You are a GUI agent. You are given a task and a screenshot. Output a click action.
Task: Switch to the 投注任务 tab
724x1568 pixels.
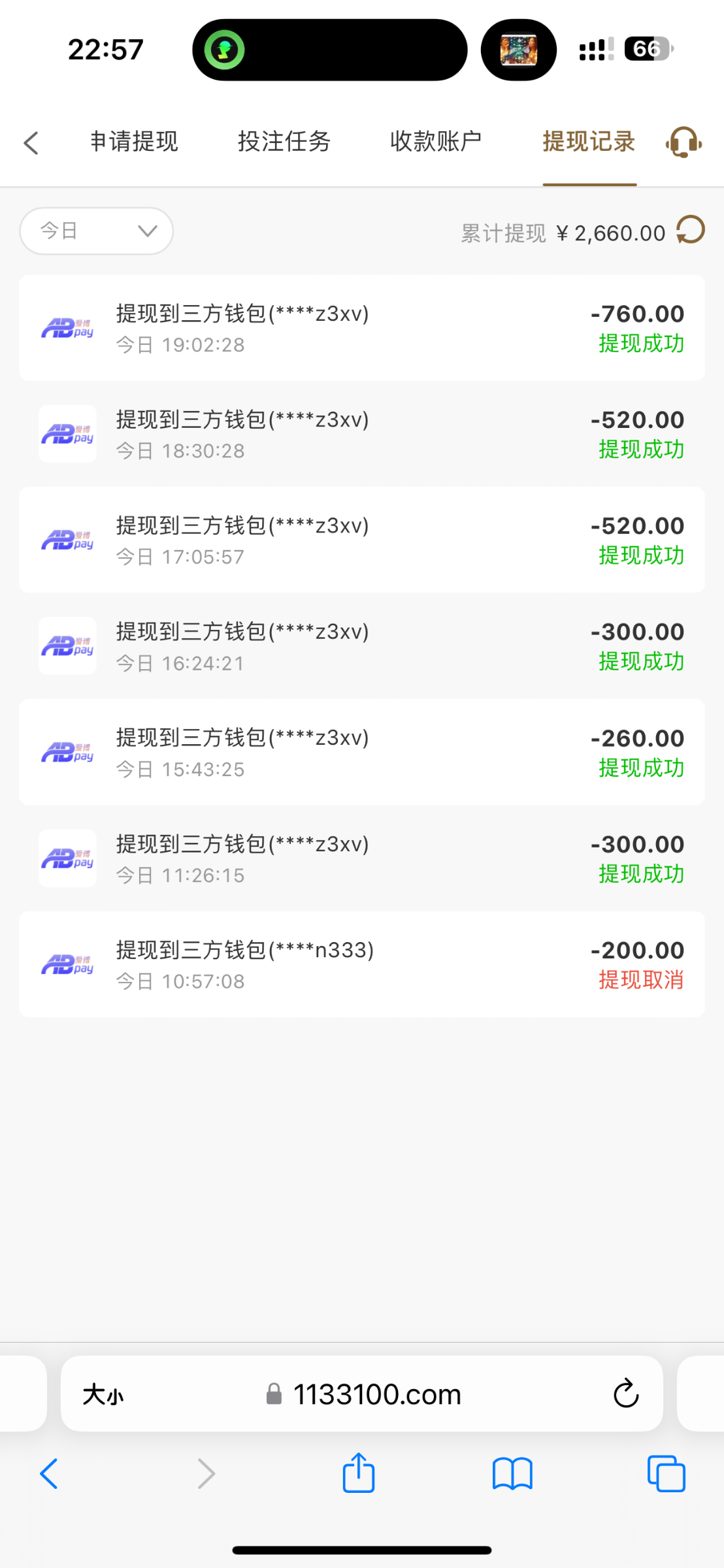284,142
